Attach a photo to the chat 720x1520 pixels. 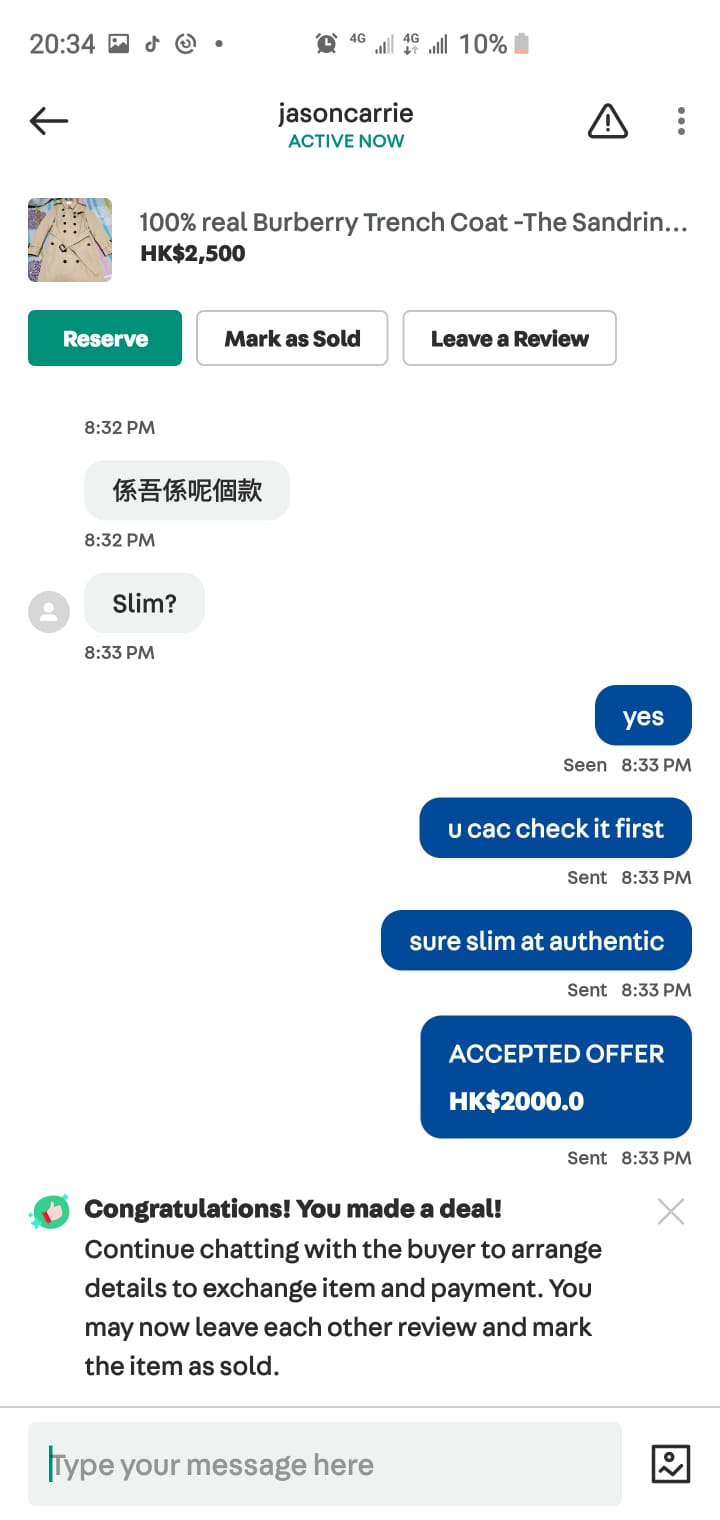click(670, 1464)
